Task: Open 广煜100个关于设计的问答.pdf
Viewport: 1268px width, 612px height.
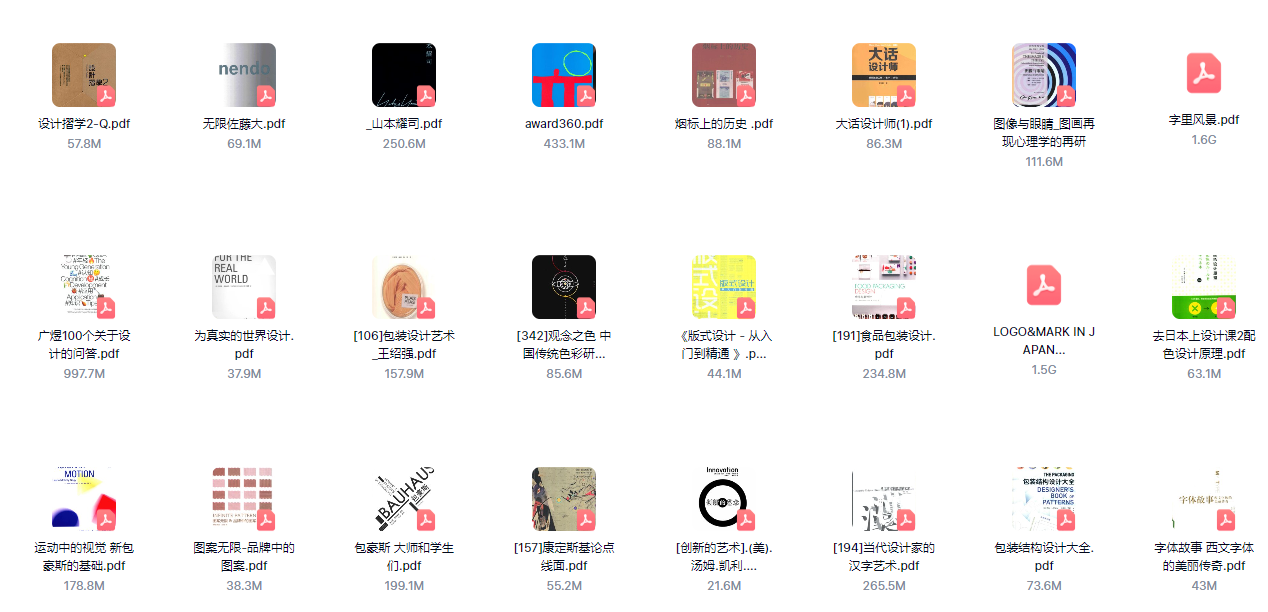Action: coord(84,287)
